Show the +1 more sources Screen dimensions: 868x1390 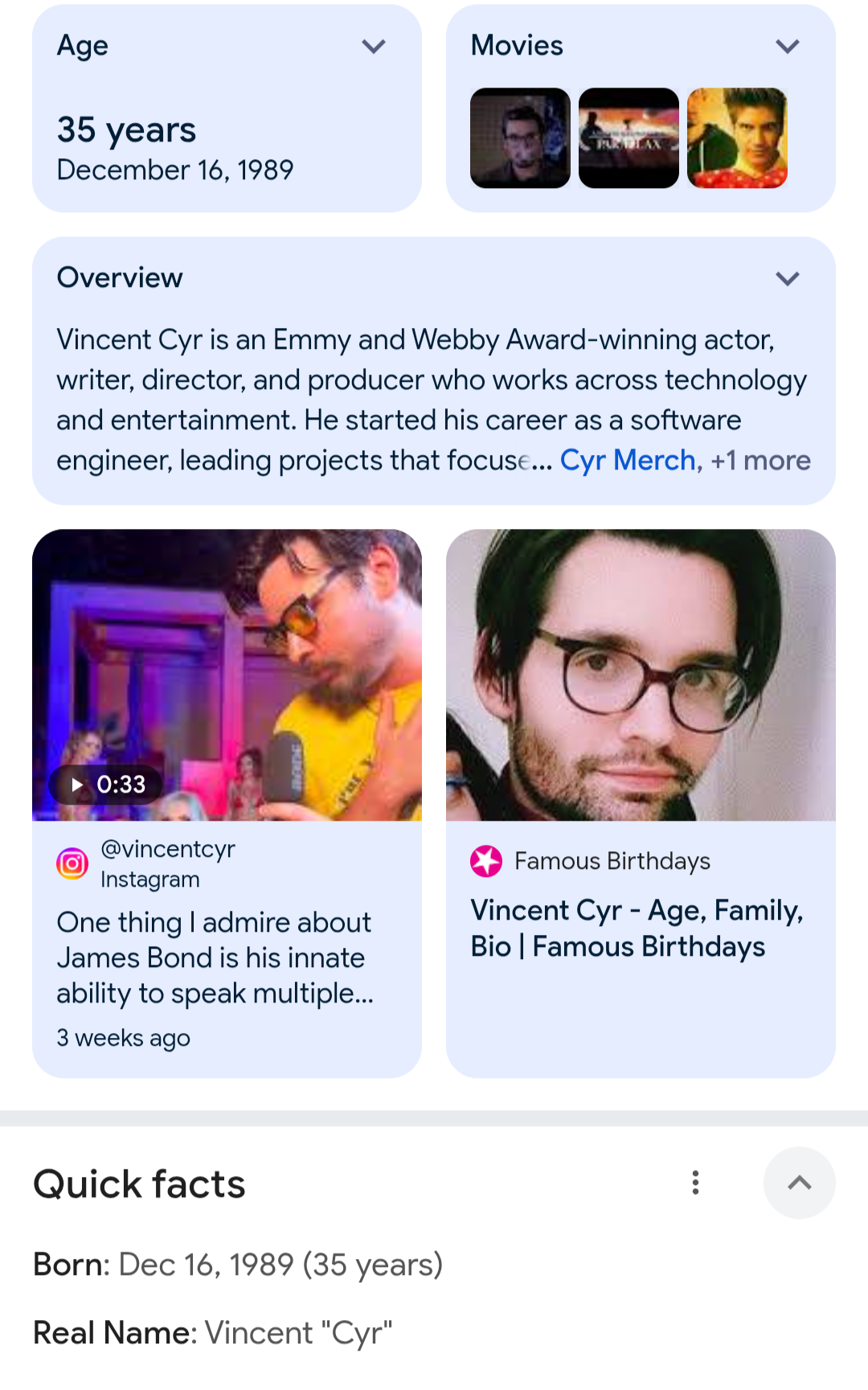761,461
